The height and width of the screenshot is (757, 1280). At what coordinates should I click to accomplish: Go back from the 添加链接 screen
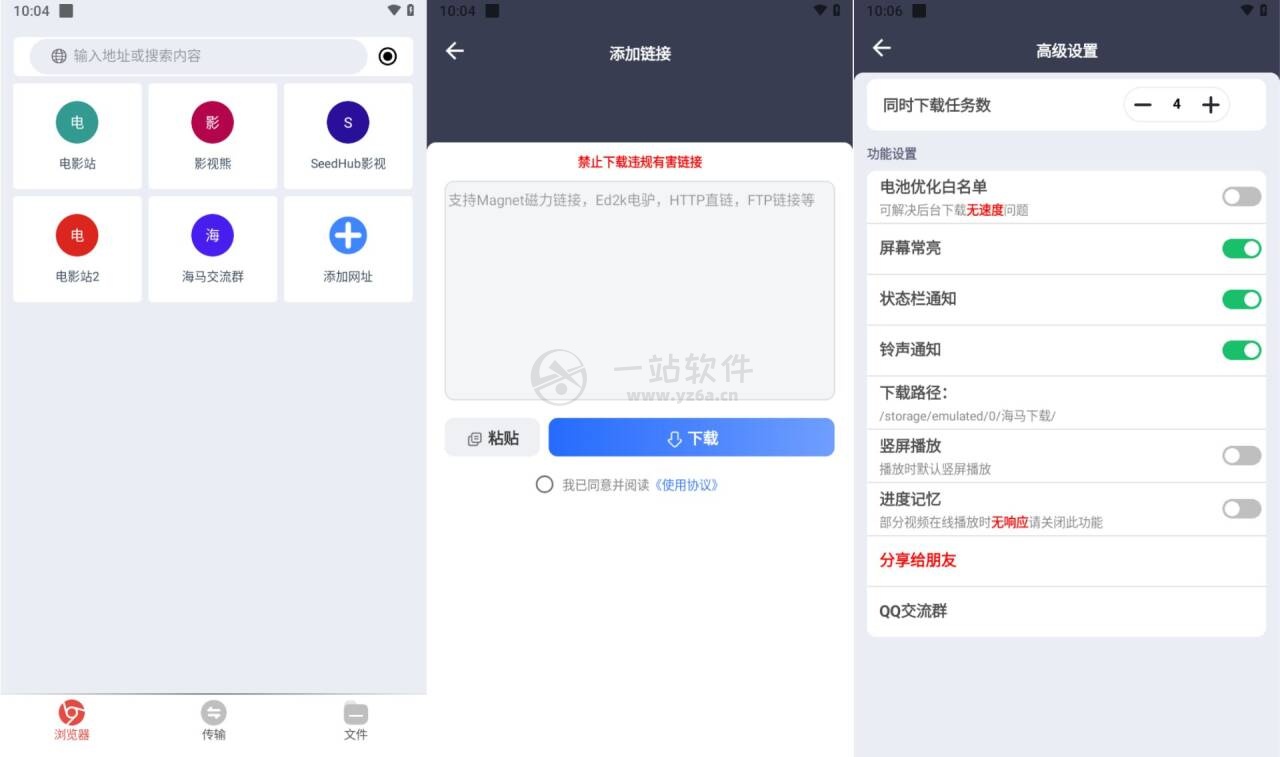click(x=455, y=51)
